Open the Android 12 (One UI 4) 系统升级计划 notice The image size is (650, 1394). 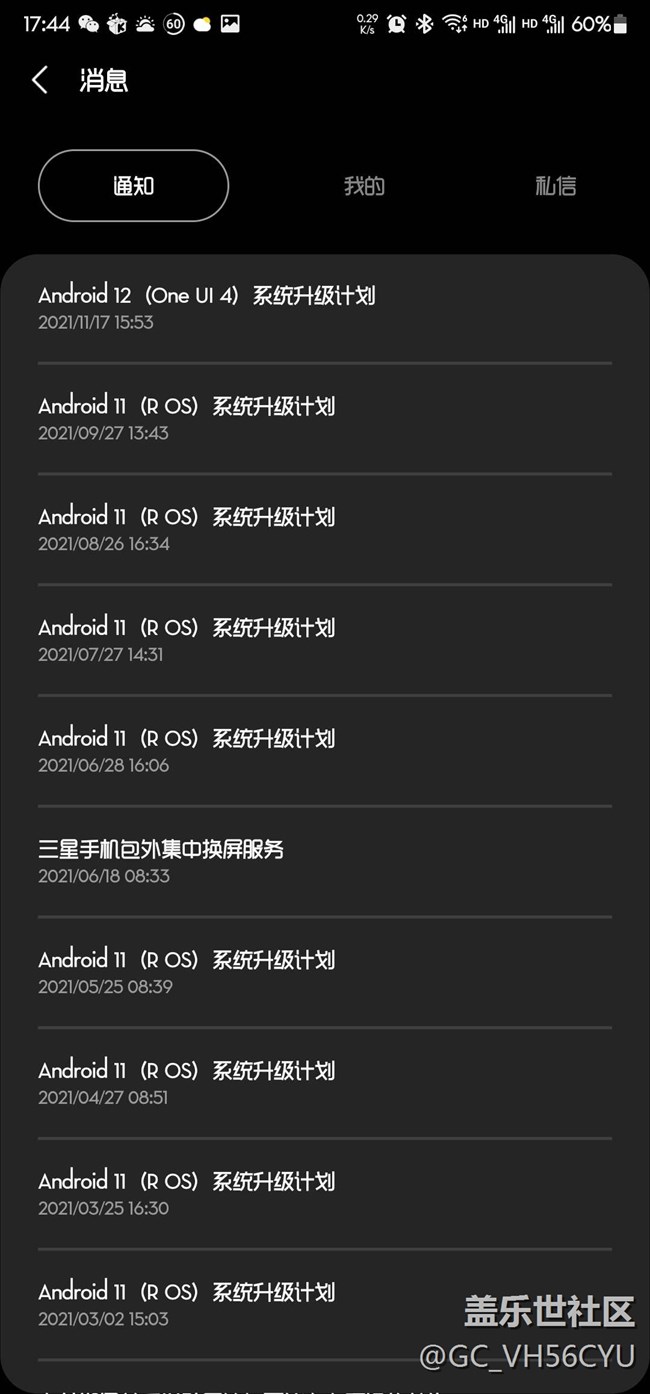click(x=325, y=308)
